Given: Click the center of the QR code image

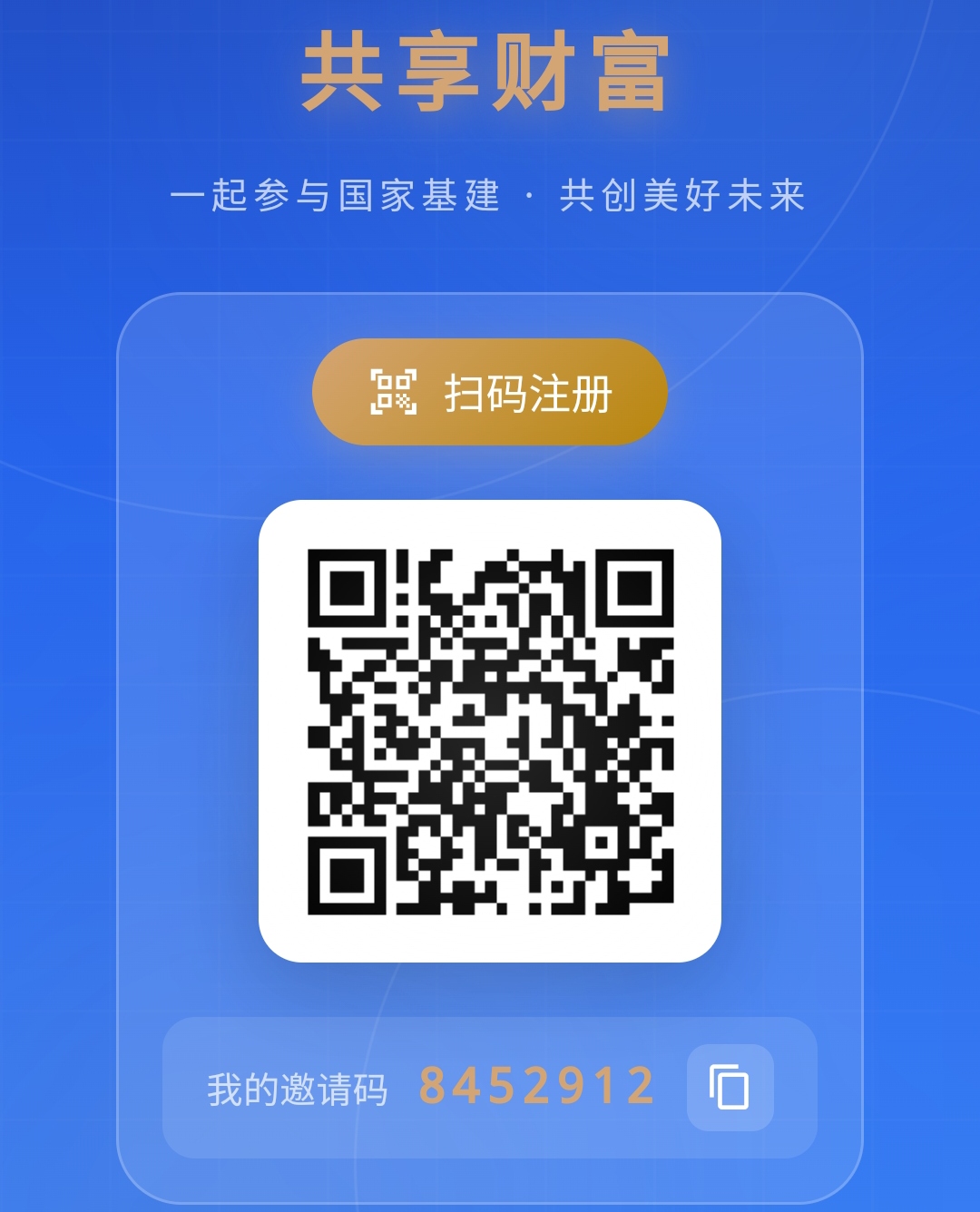Looking at the screenshot, I should 490,730.
